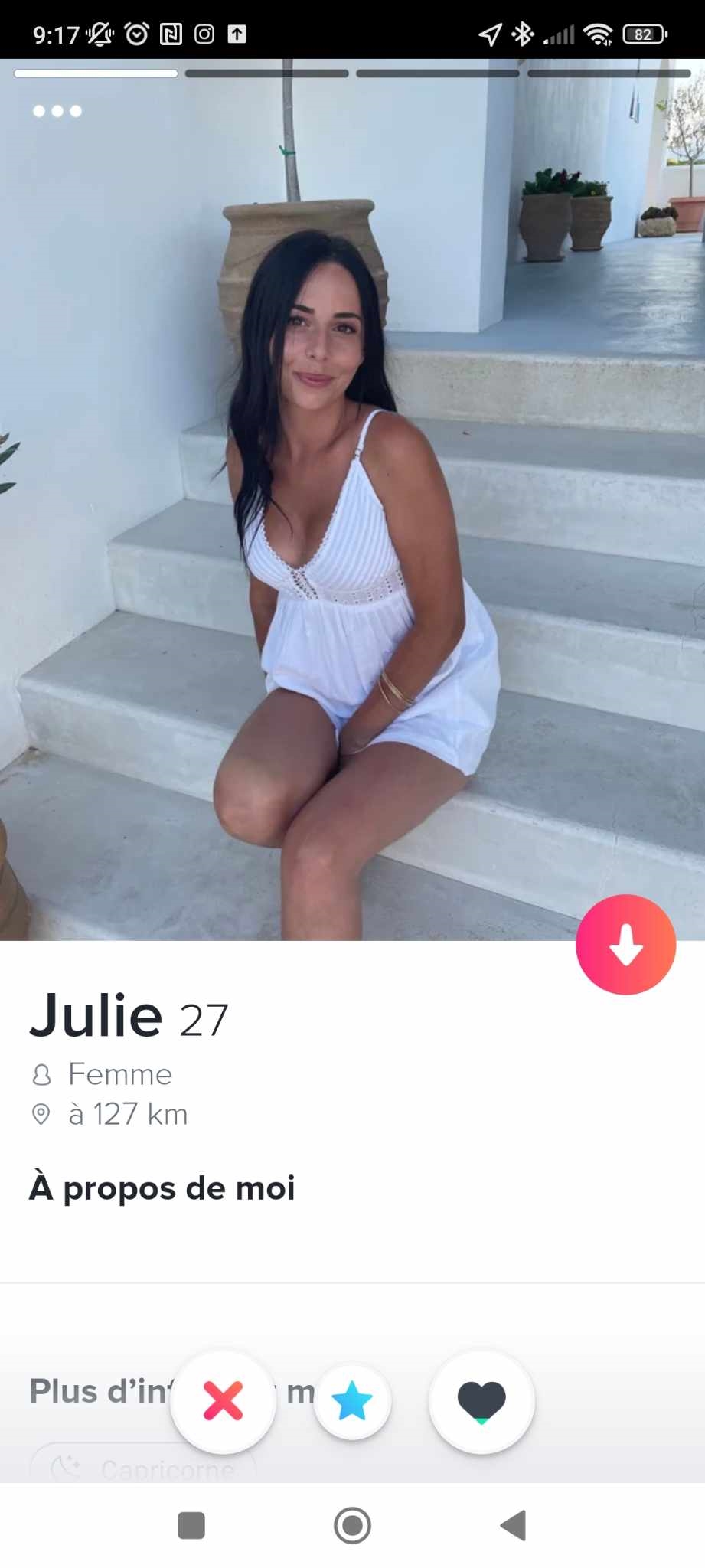Like Julie's profile with the heart button

click(x=481, y=1401)
